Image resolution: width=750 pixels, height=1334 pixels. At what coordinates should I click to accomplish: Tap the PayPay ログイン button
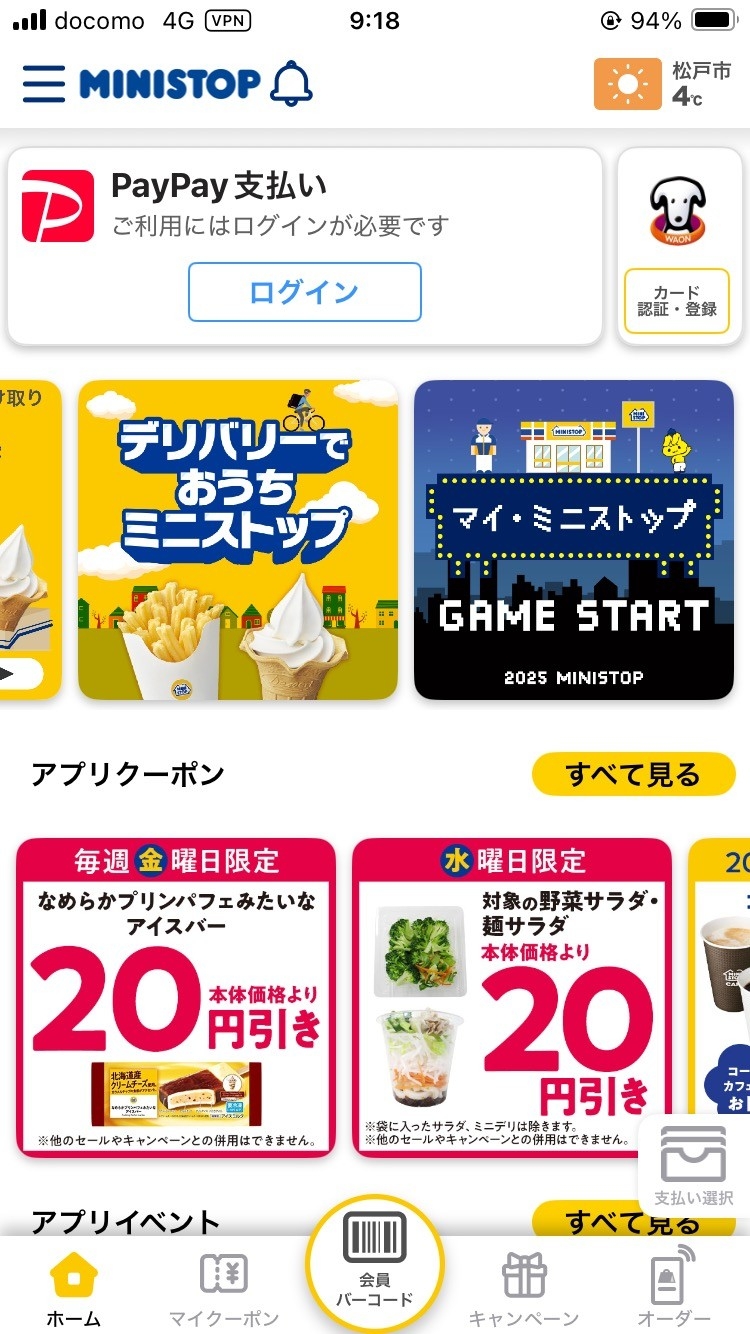coord(305,292)
